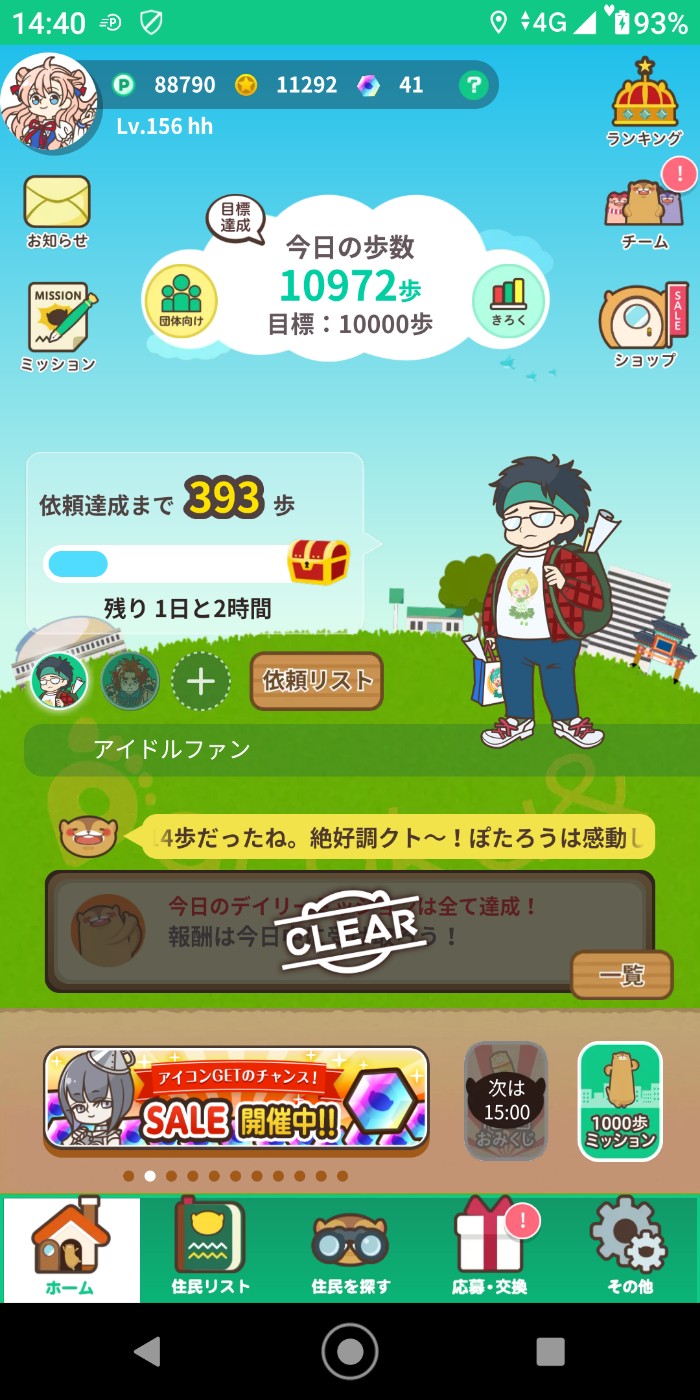Add a resident with the plus slot
This screenshot has width=700, height=1400.
(201, 682)
